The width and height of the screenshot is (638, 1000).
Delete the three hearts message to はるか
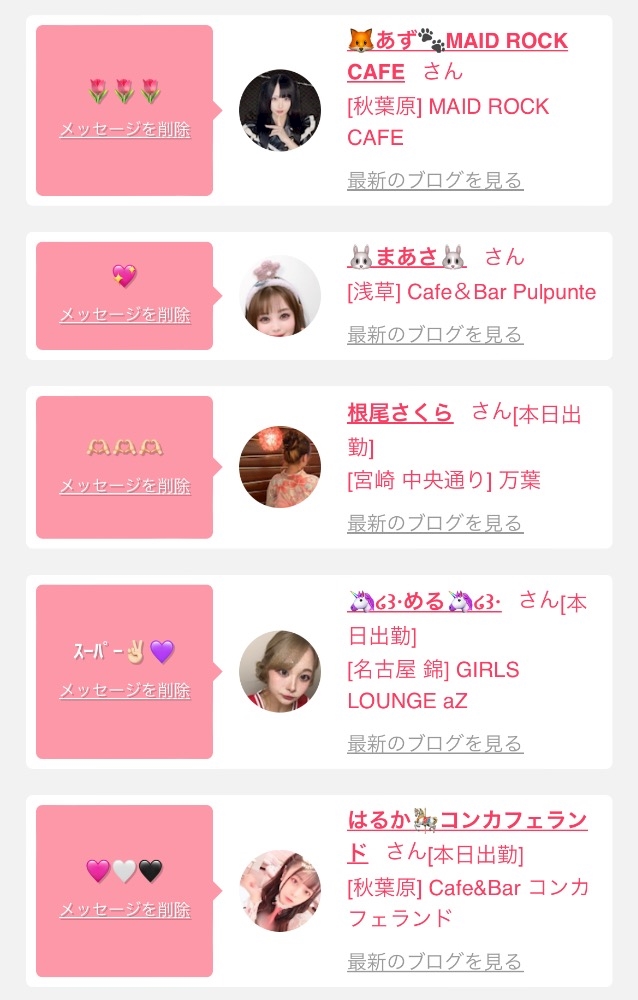(x=125, y=911)
